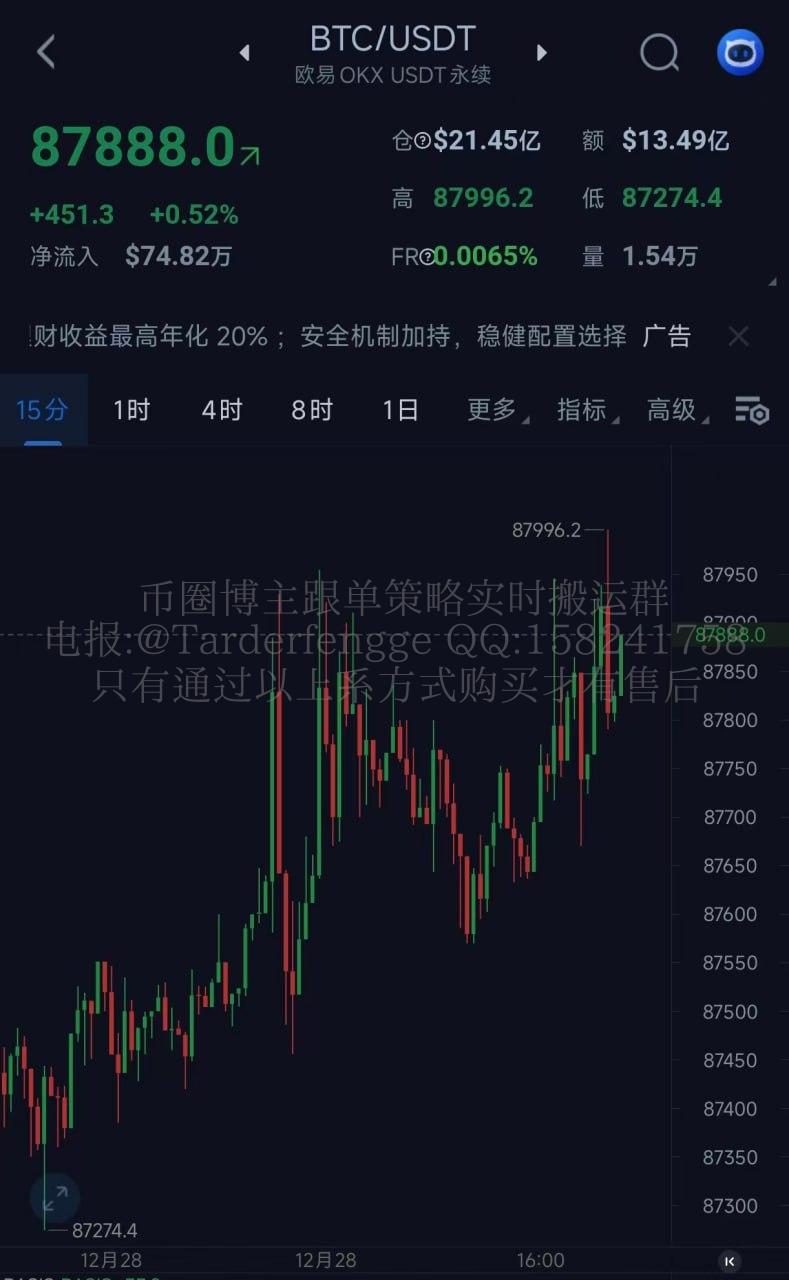This screenshot has height=1280, width=789.
Task: Switch to the next trading pair
Action: pyautogui.click(x=542, y=53)
